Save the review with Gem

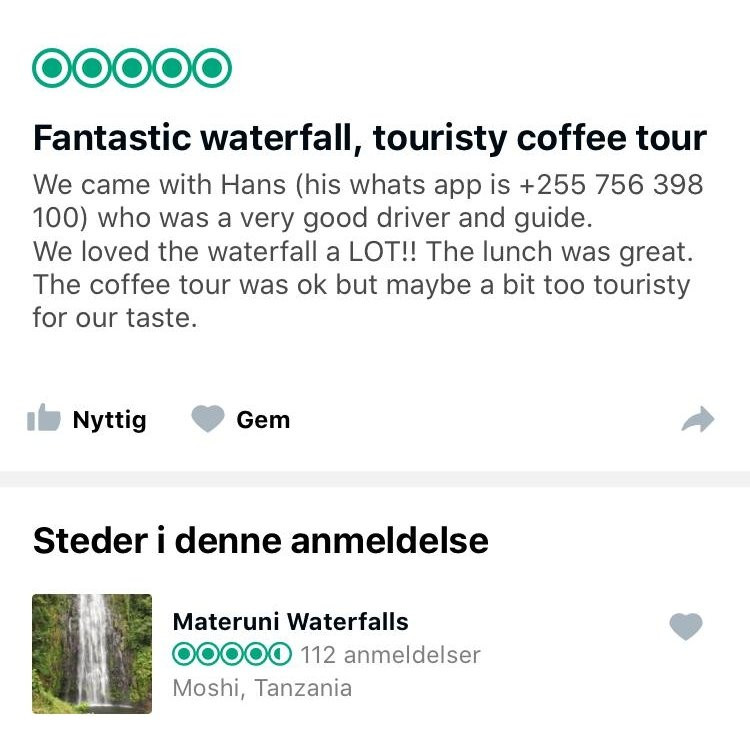point(241,420)
